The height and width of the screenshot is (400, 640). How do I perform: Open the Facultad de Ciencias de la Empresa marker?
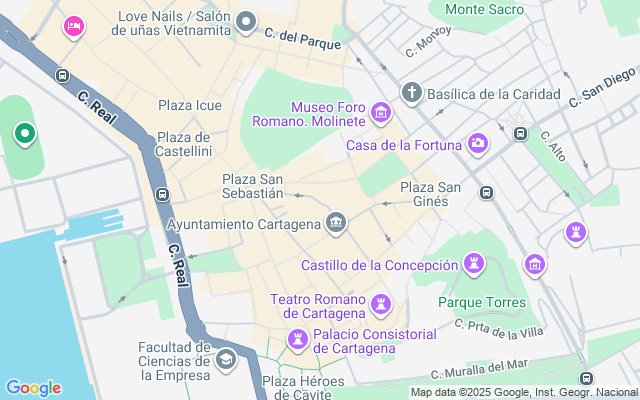tap(226, 359)
